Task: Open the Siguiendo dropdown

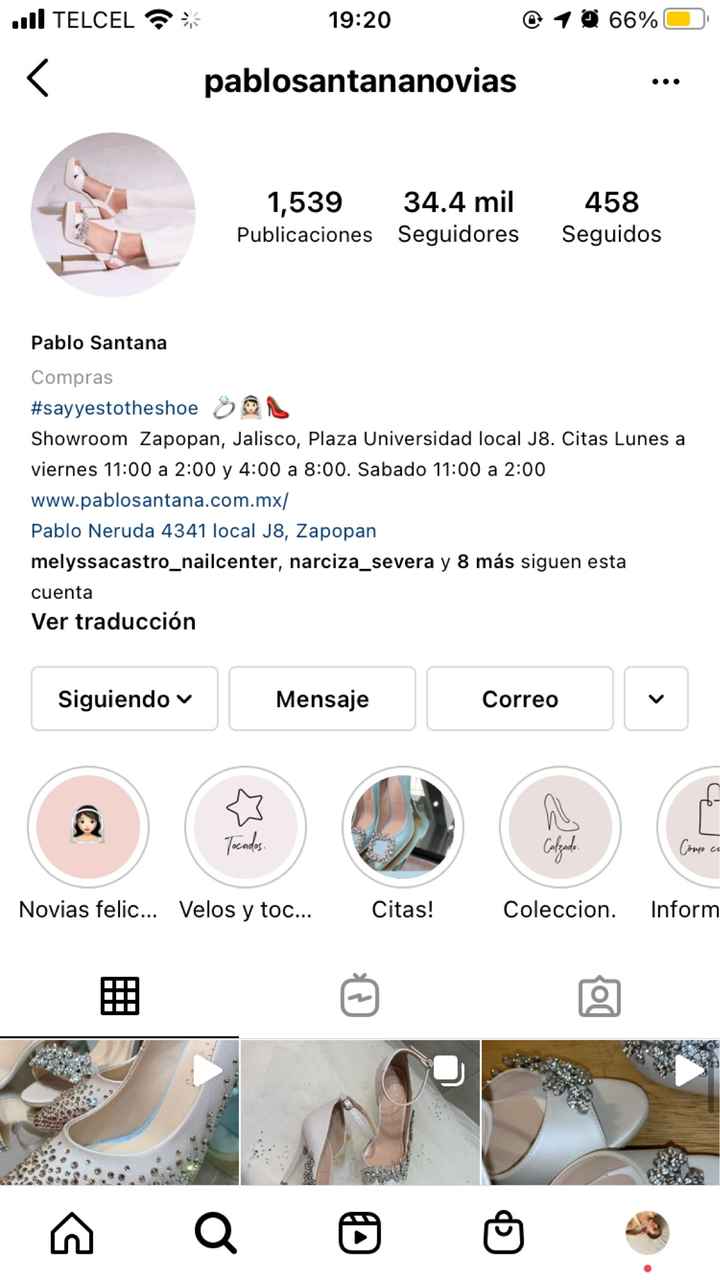Action: tap(124, 699)
